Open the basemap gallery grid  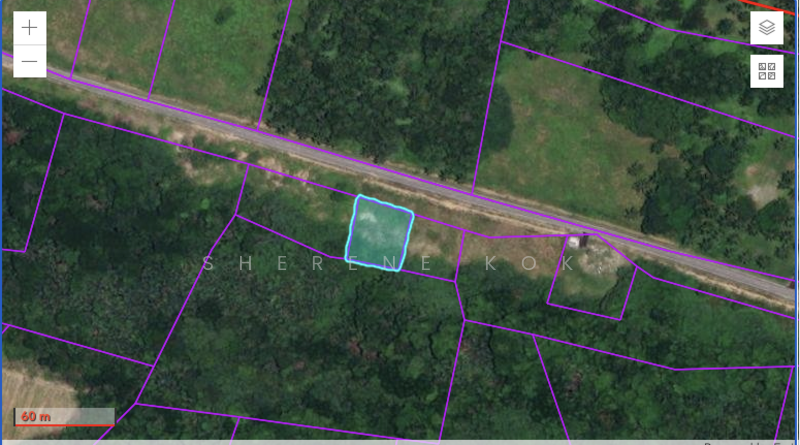pyautogui.click(x=767, y=71)
